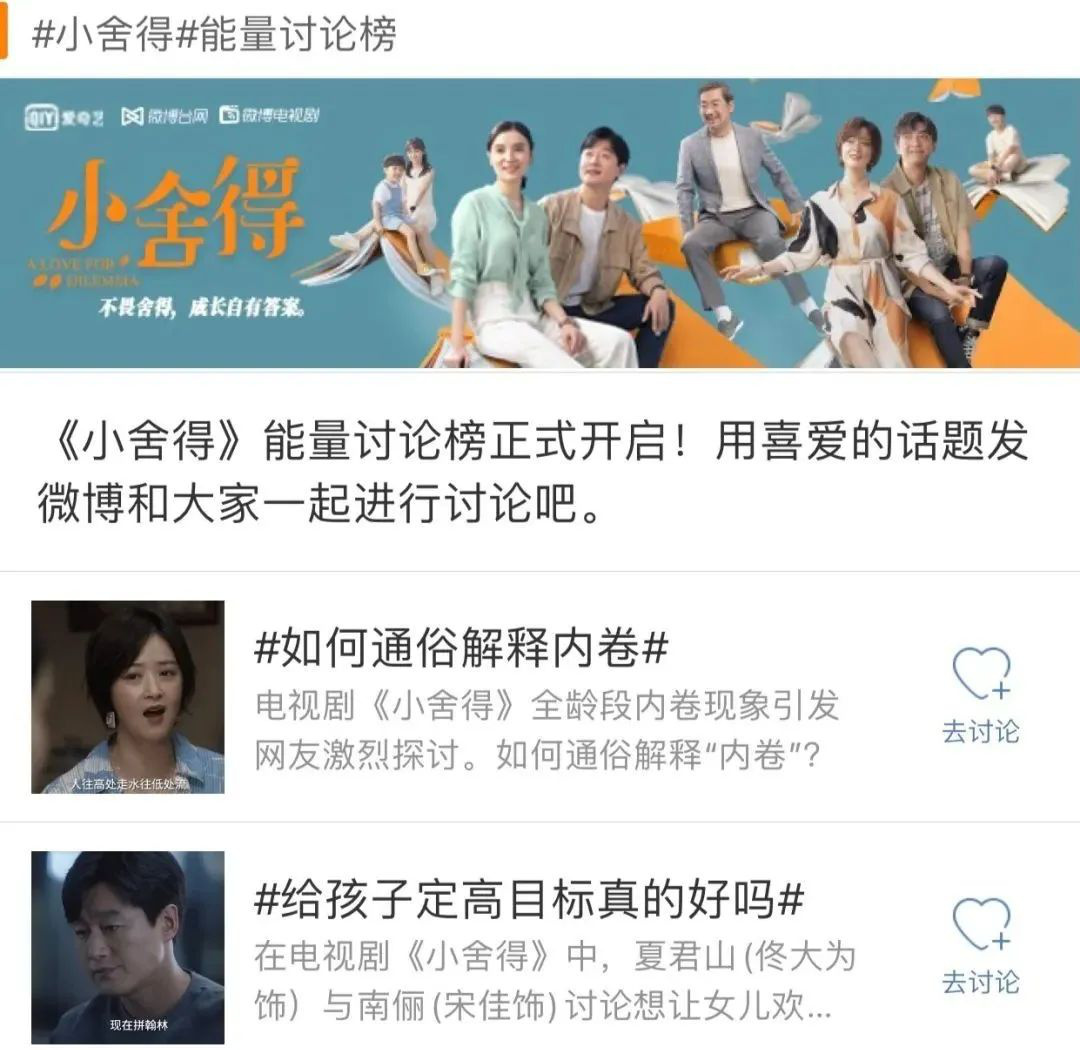Tap 去讨论 for the 给孩子定高目标 topic
The width and height of the screenshot is (1080, 1050).
(x=980, y=947)
